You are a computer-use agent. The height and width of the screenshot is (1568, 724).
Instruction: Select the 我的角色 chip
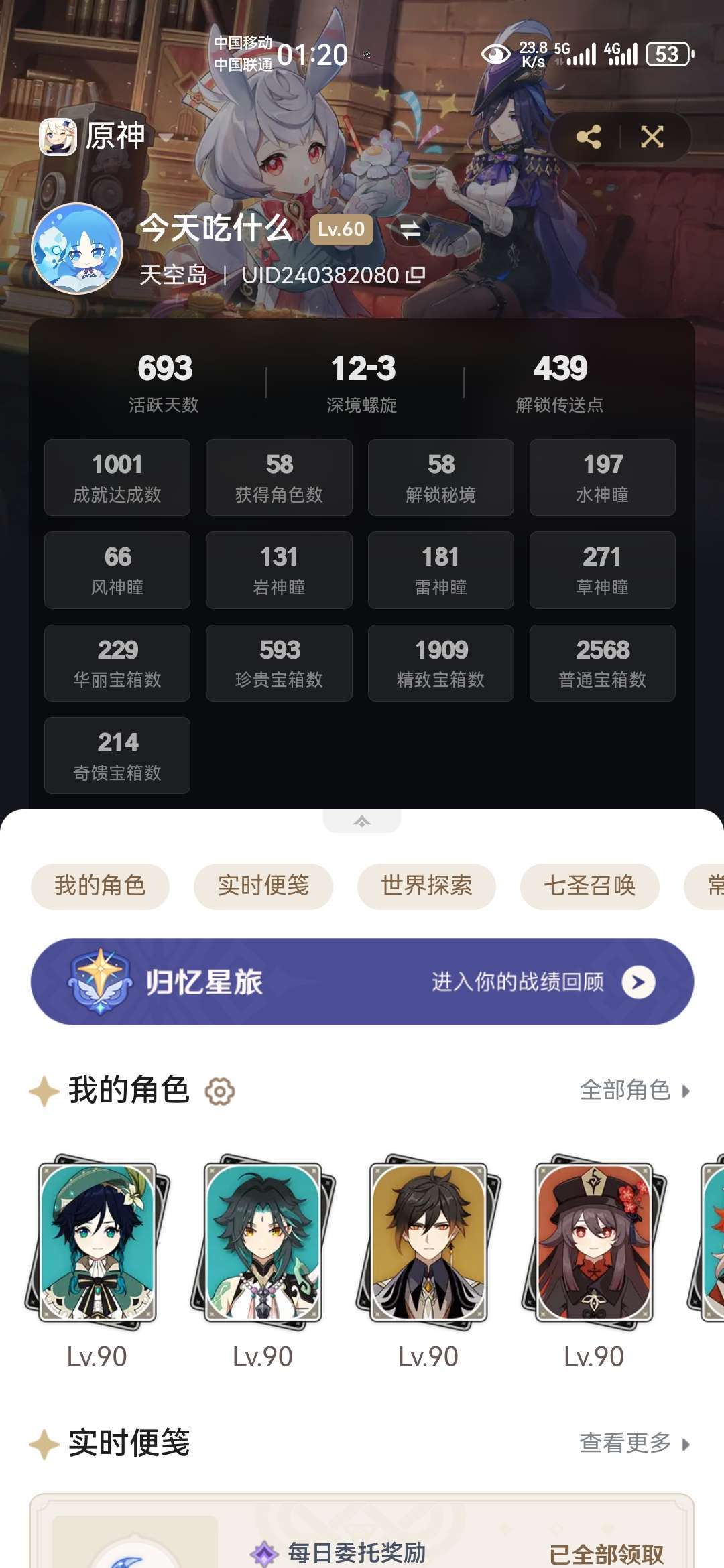click(x=100, y=886)
